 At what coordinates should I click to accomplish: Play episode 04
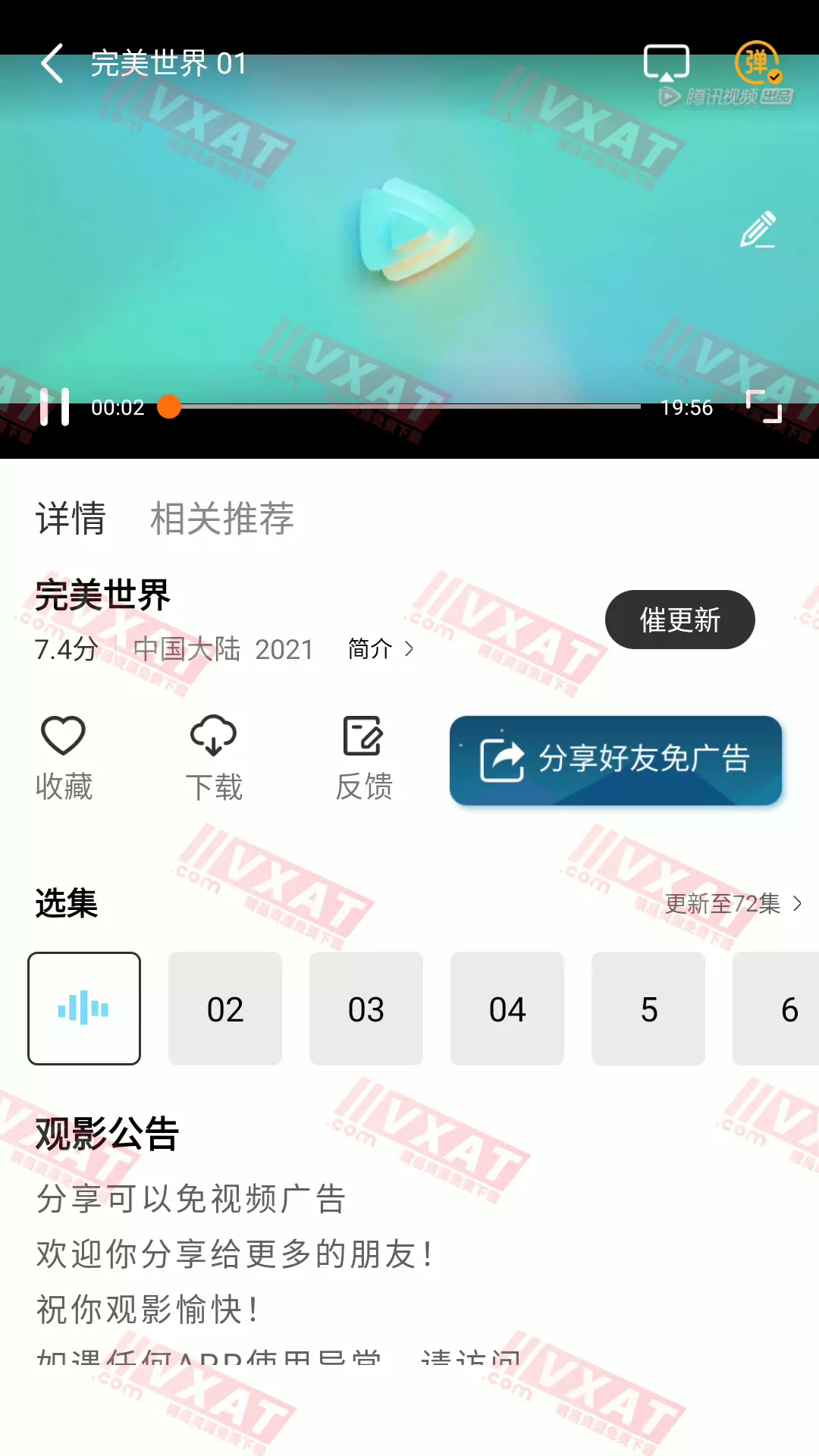click(x=507, y=1009)
